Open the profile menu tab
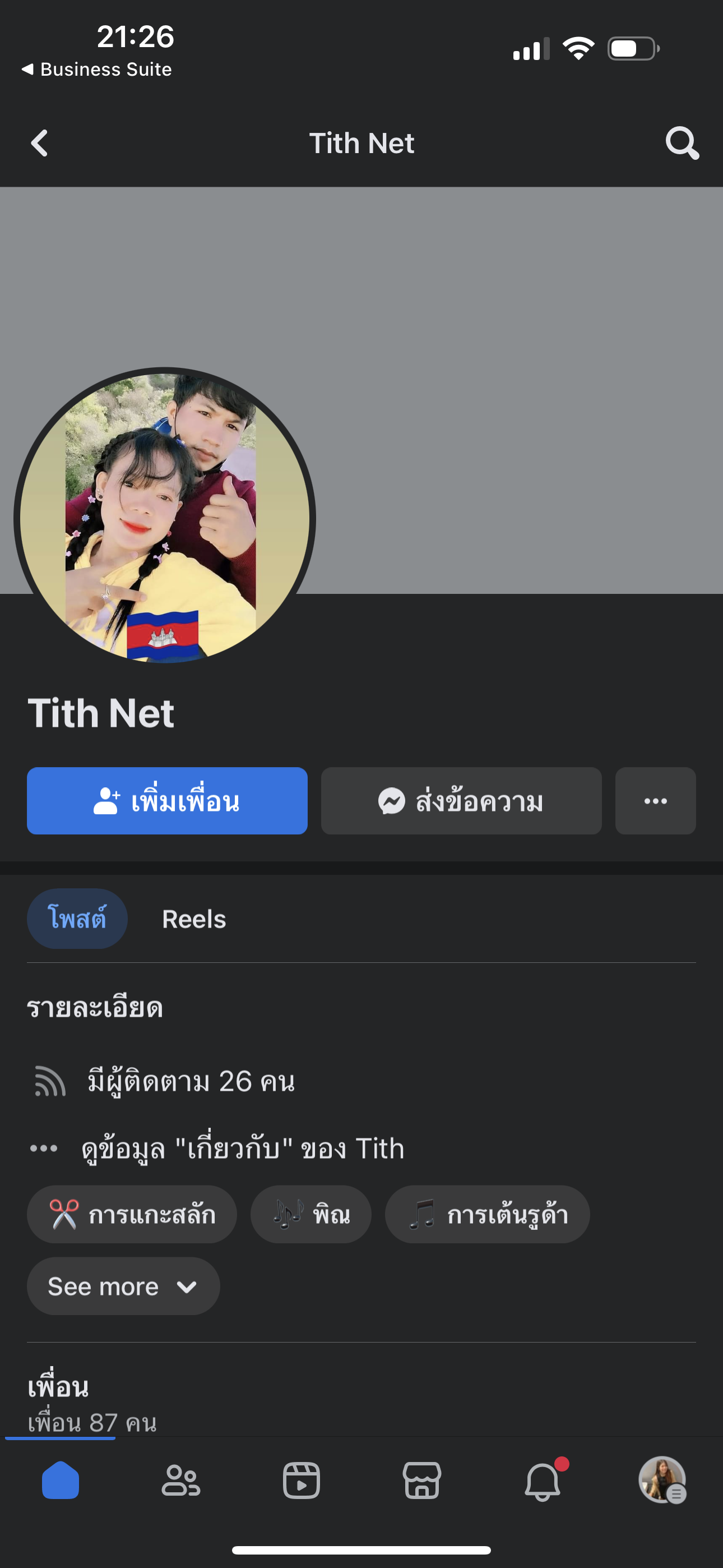Screen dimensions: 723x1568 click(x=662, y=1480)
